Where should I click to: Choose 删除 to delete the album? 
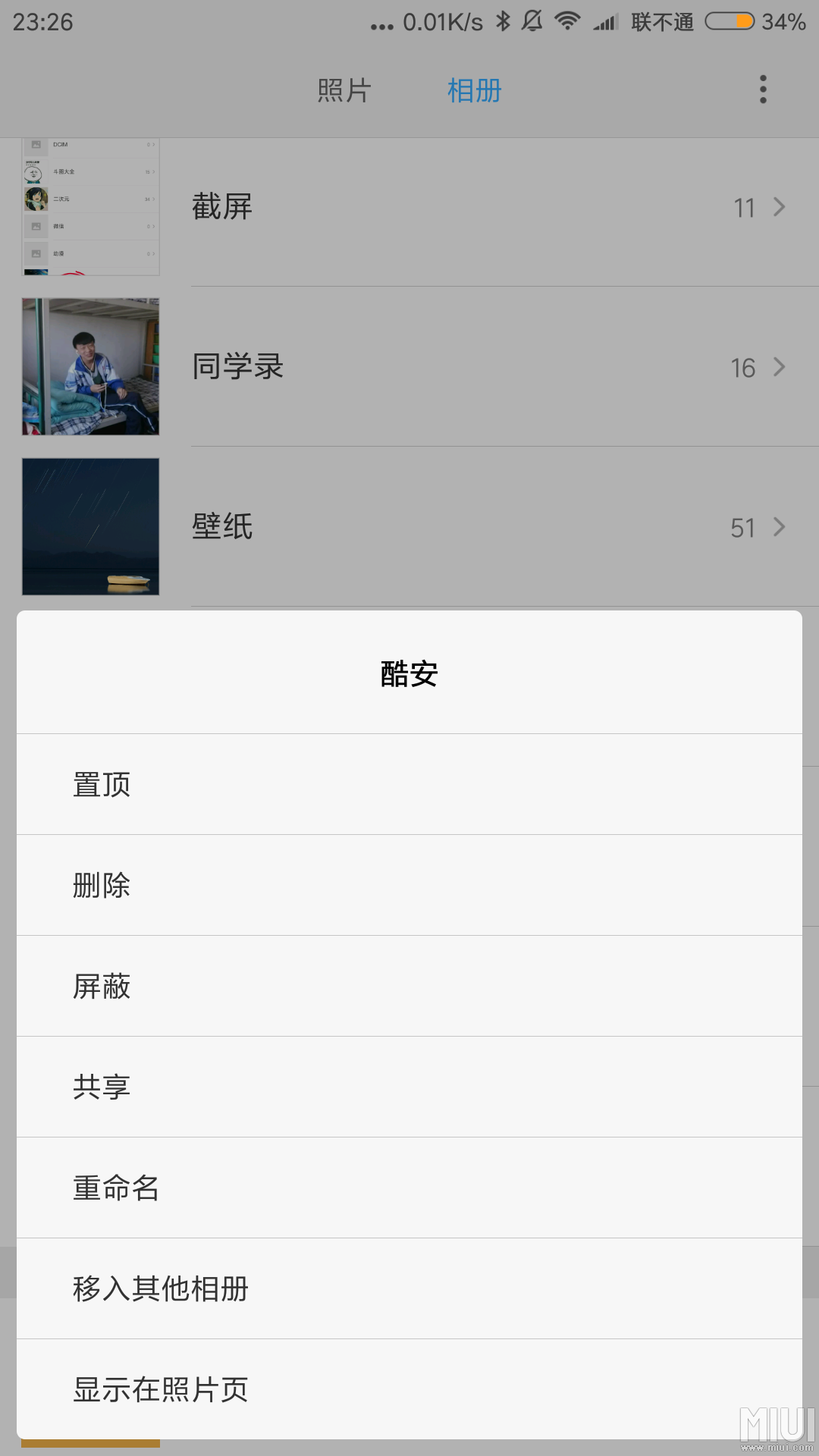(x=409, y=885)
